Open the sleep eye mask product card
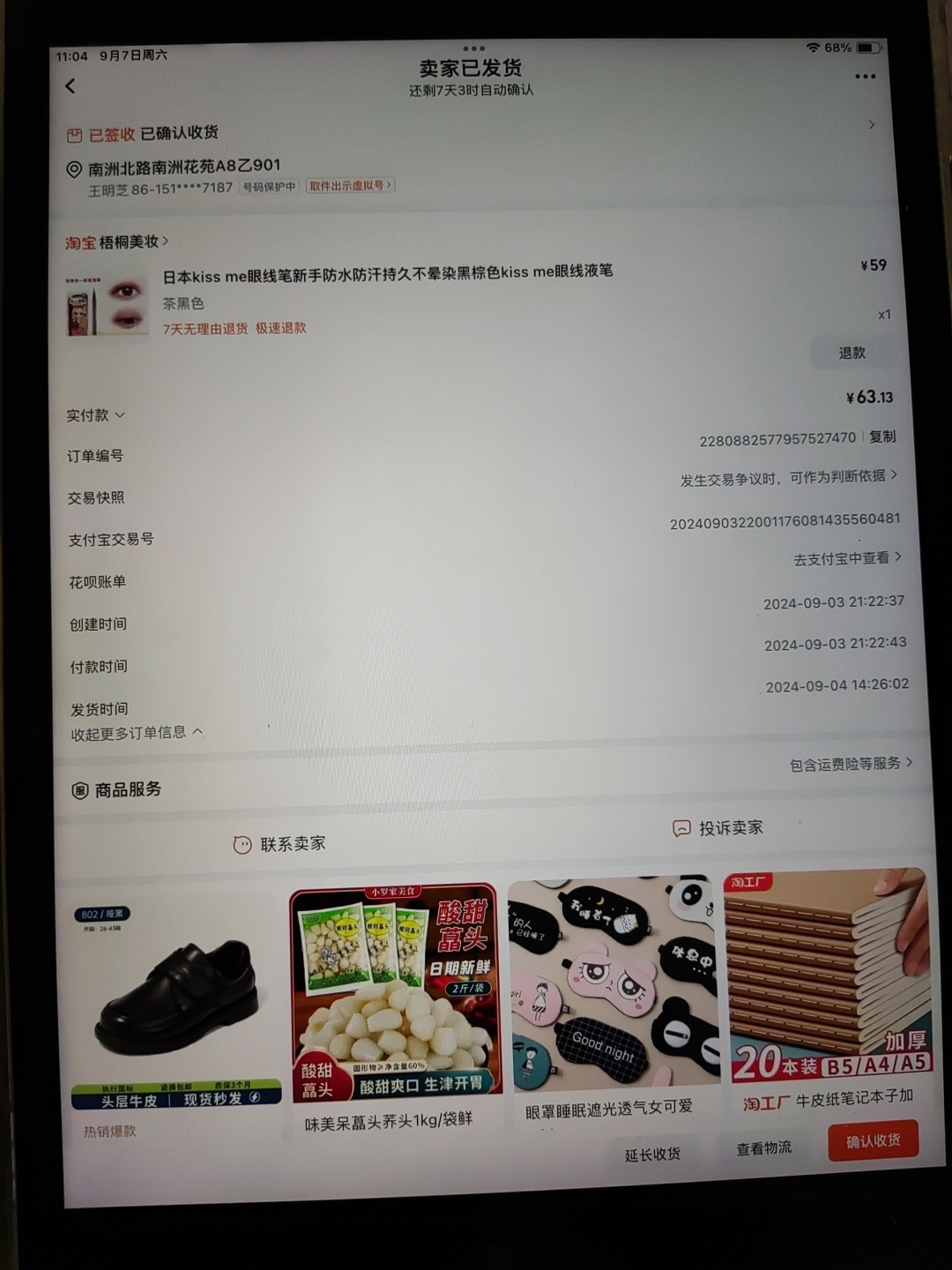The width and height of the screenshot is (952, 1270). 611,997
